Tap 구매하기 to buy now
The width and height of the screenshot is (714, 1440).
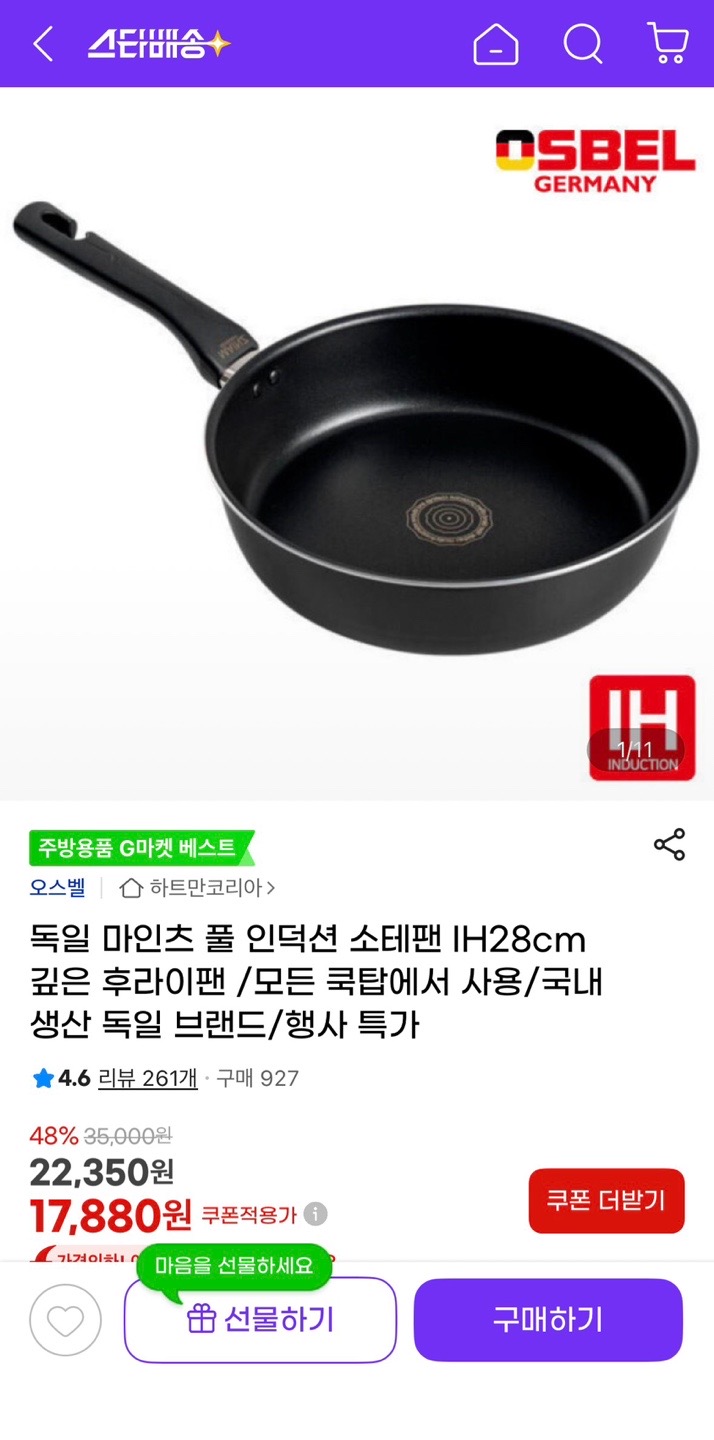click(x=548, y=1320)
